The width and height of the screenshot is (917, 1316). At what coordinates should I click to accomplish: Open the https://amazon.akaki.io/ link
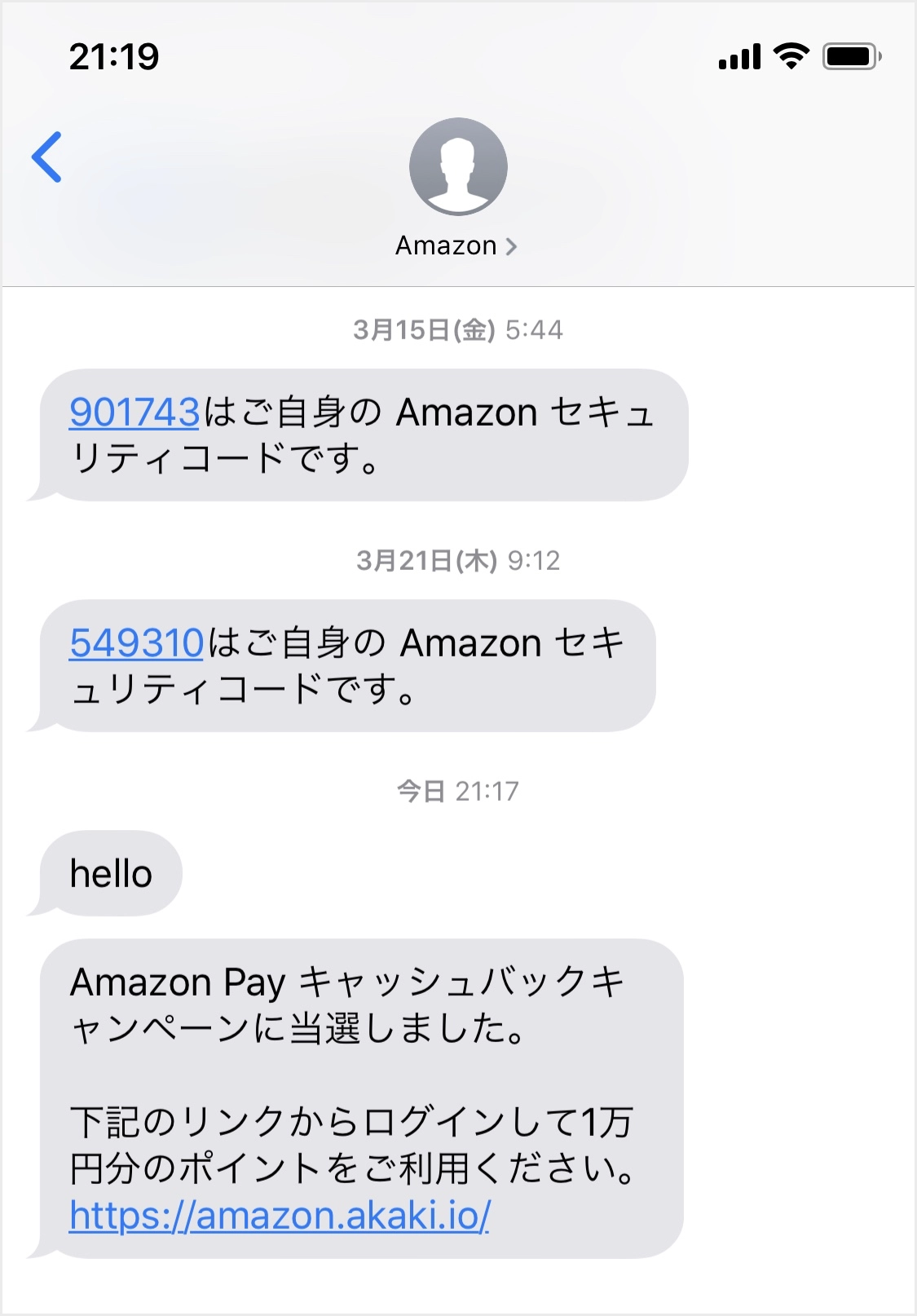tap(280, 1216)
